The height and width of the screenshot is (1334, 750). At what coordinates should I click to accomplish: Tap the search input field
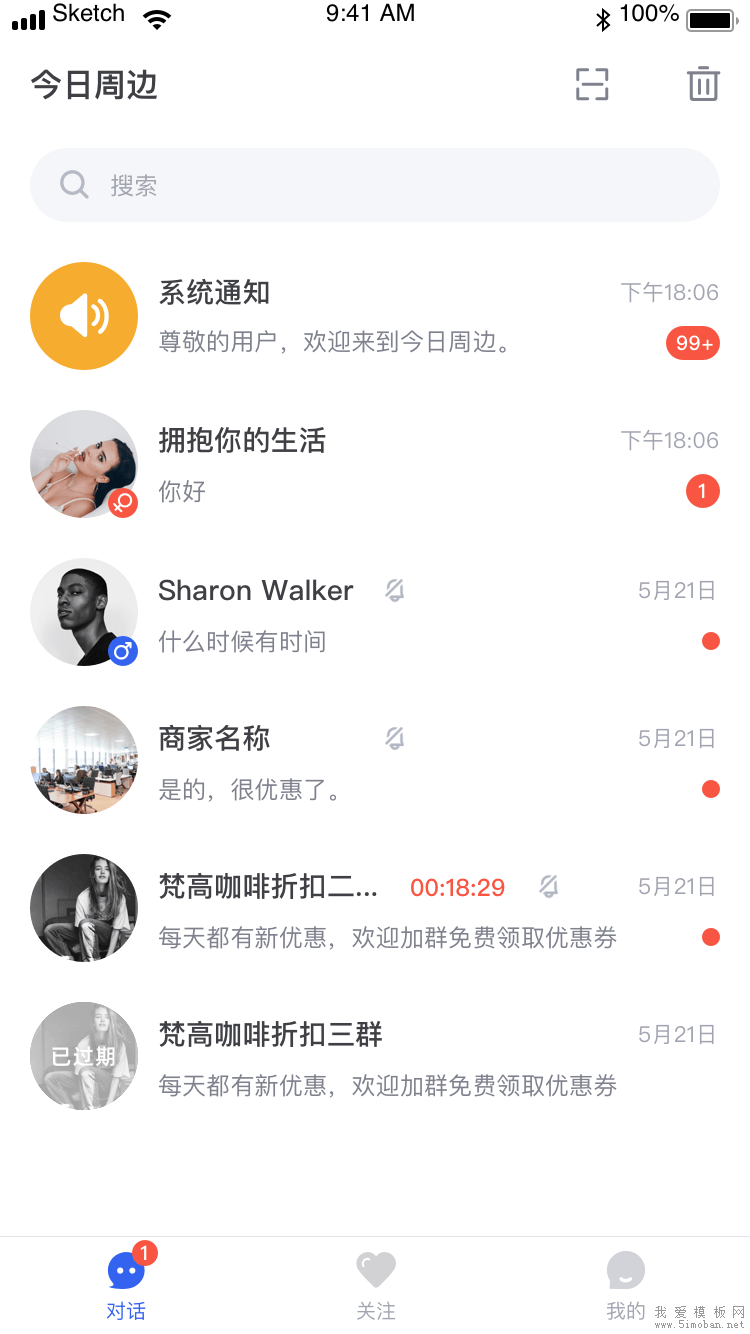click(375, 185)
